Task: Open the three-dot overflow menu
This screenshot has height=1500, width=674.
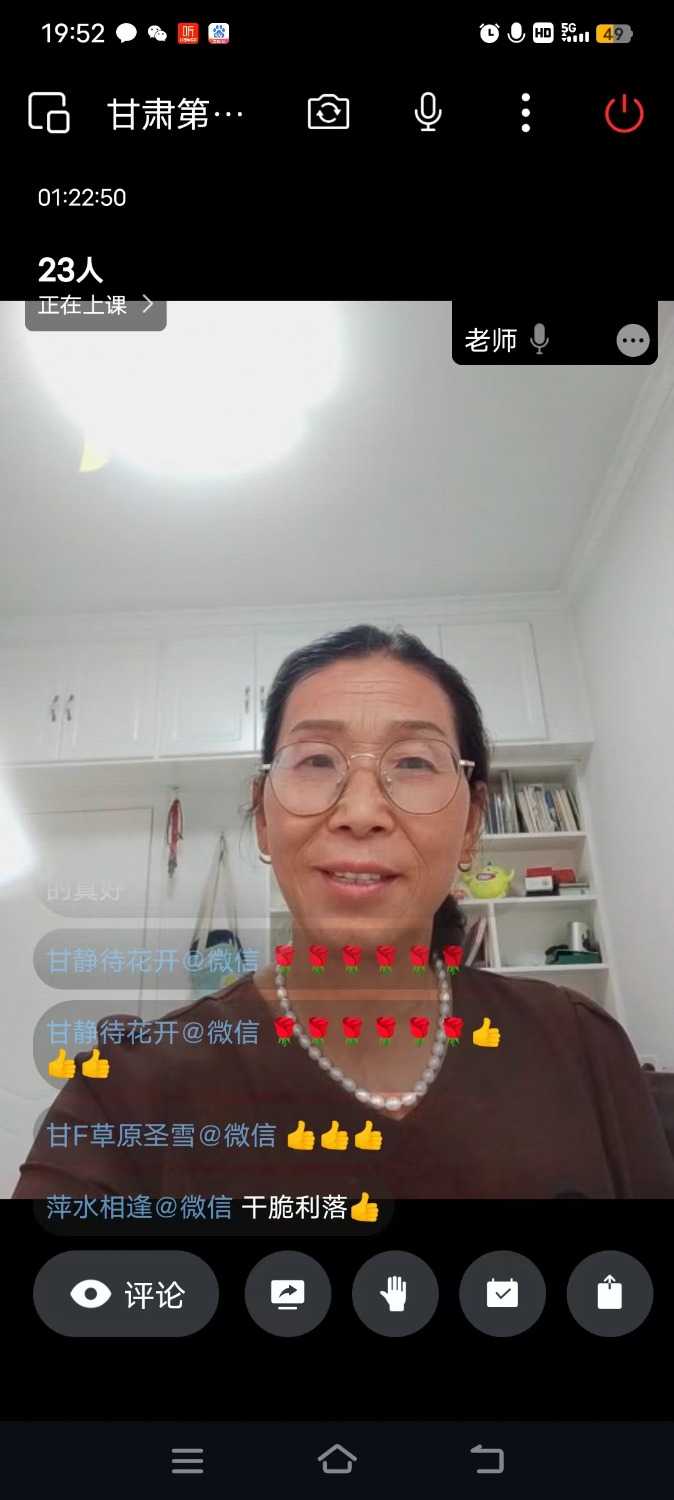Action: [x=526, y=113]
